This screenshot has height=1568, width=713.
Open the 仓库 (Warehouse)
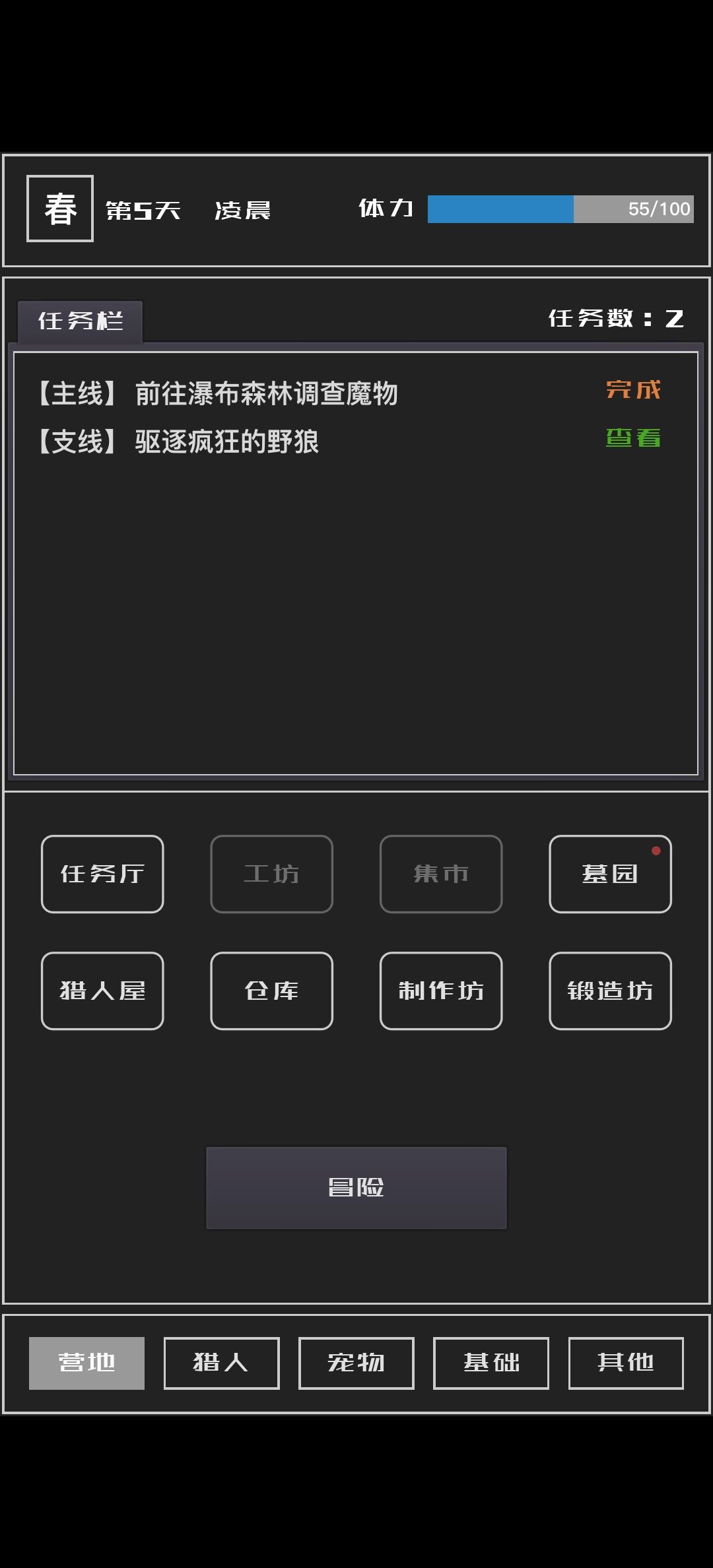pos(271,991)
